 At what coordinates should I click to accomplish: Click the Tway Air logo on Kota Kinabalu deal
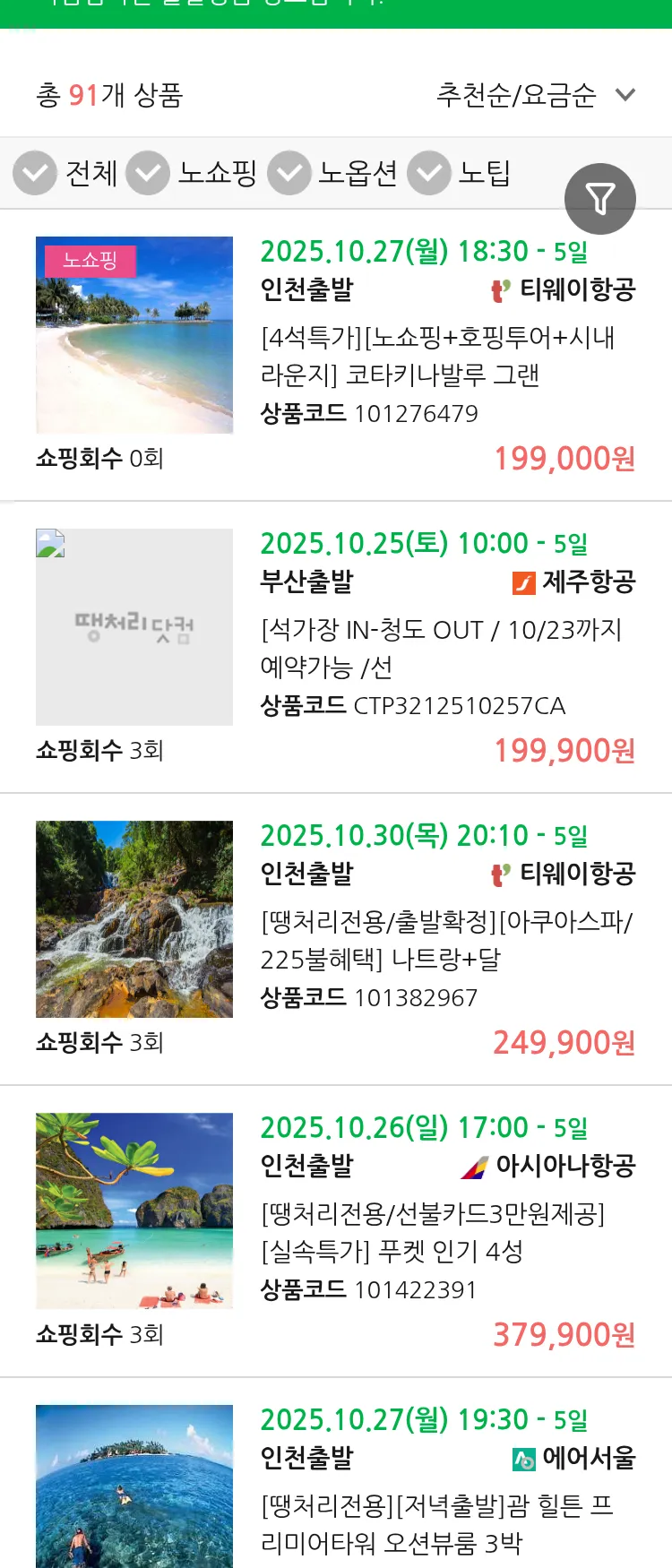coord(497,289)
